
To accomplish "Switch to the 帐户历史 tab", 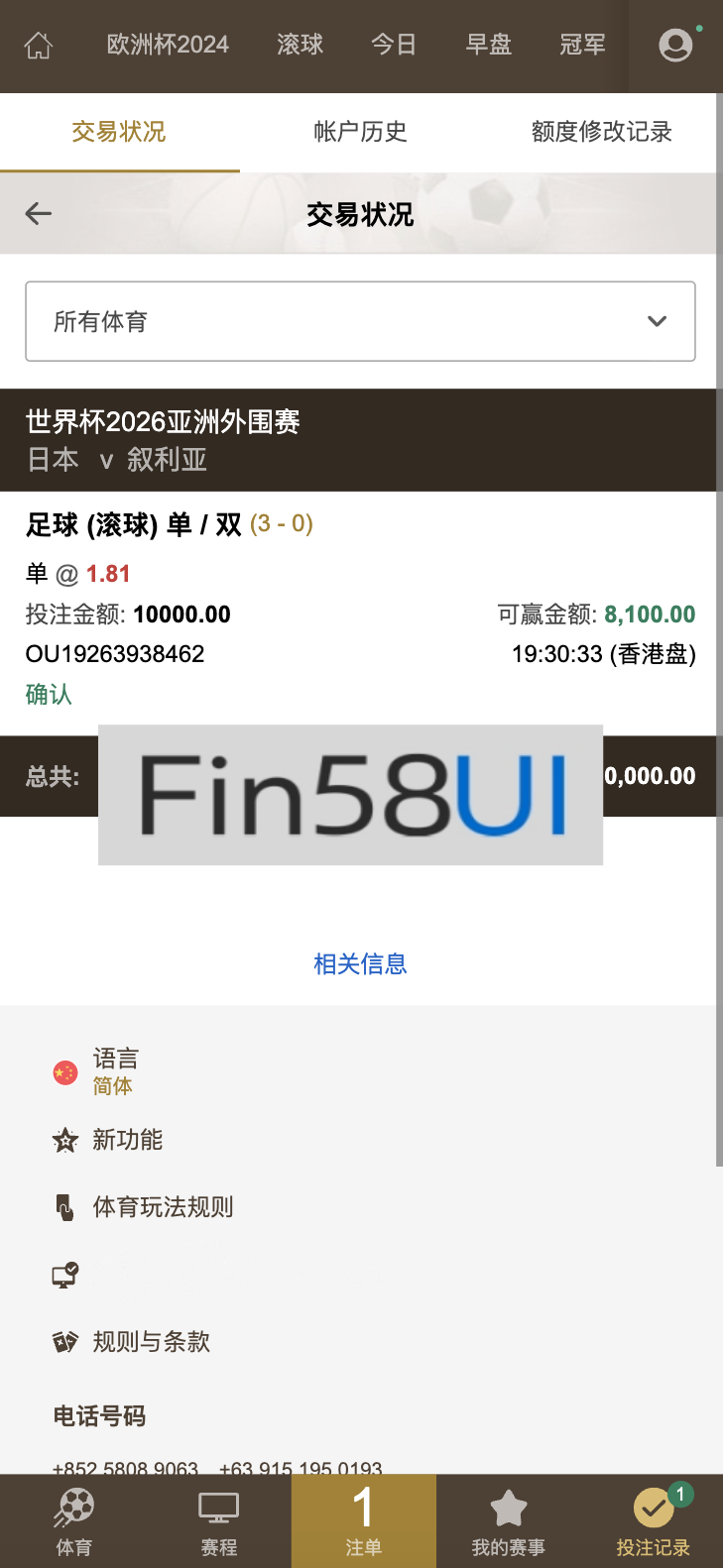I will (x=360, y=132).
